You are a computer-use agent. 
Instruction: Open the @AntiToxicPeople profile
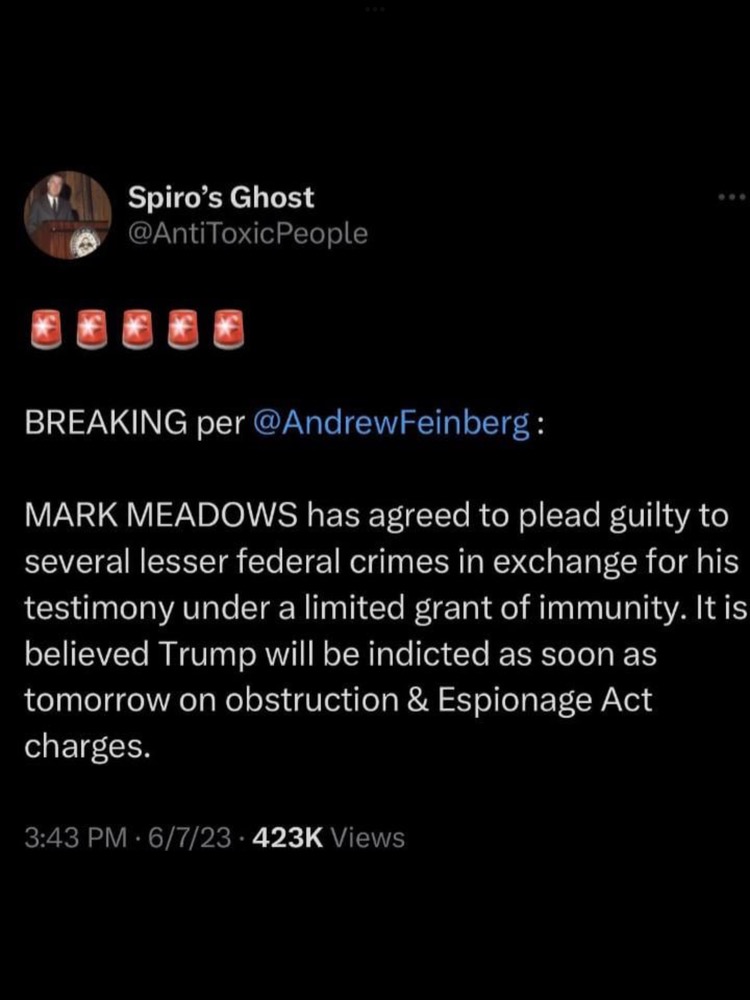(x=248, y=233)
